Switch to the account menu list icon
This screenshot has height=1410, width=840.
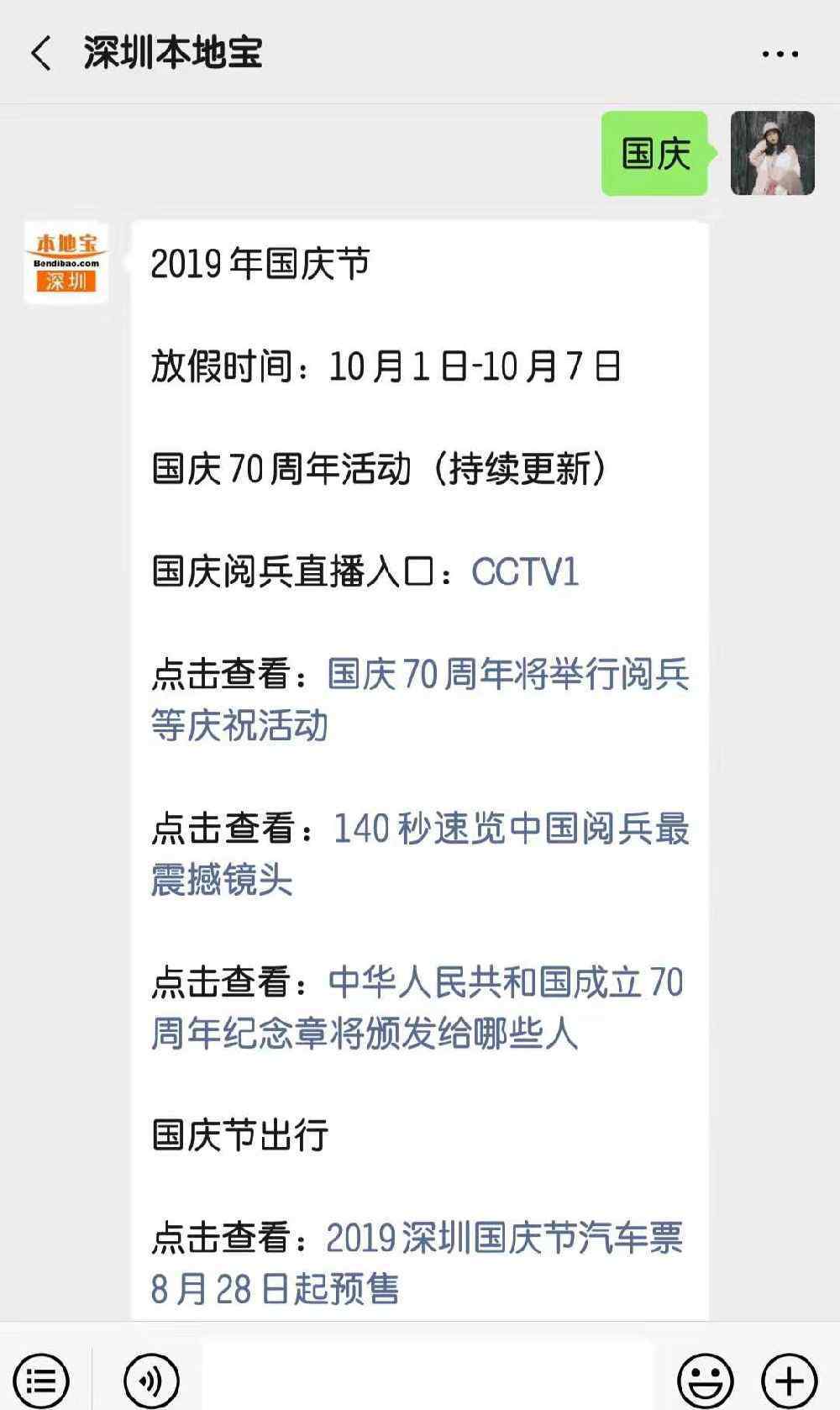(42, 1380)
